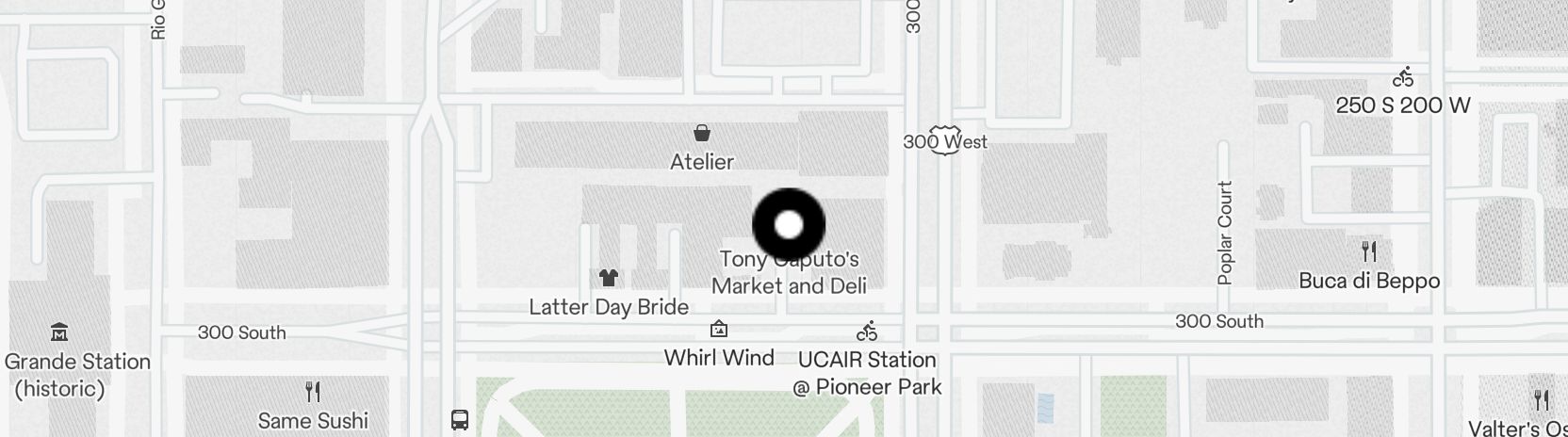Open the Same Sushi restaurant marker
1568x437 pixels.
pos(313,392)
